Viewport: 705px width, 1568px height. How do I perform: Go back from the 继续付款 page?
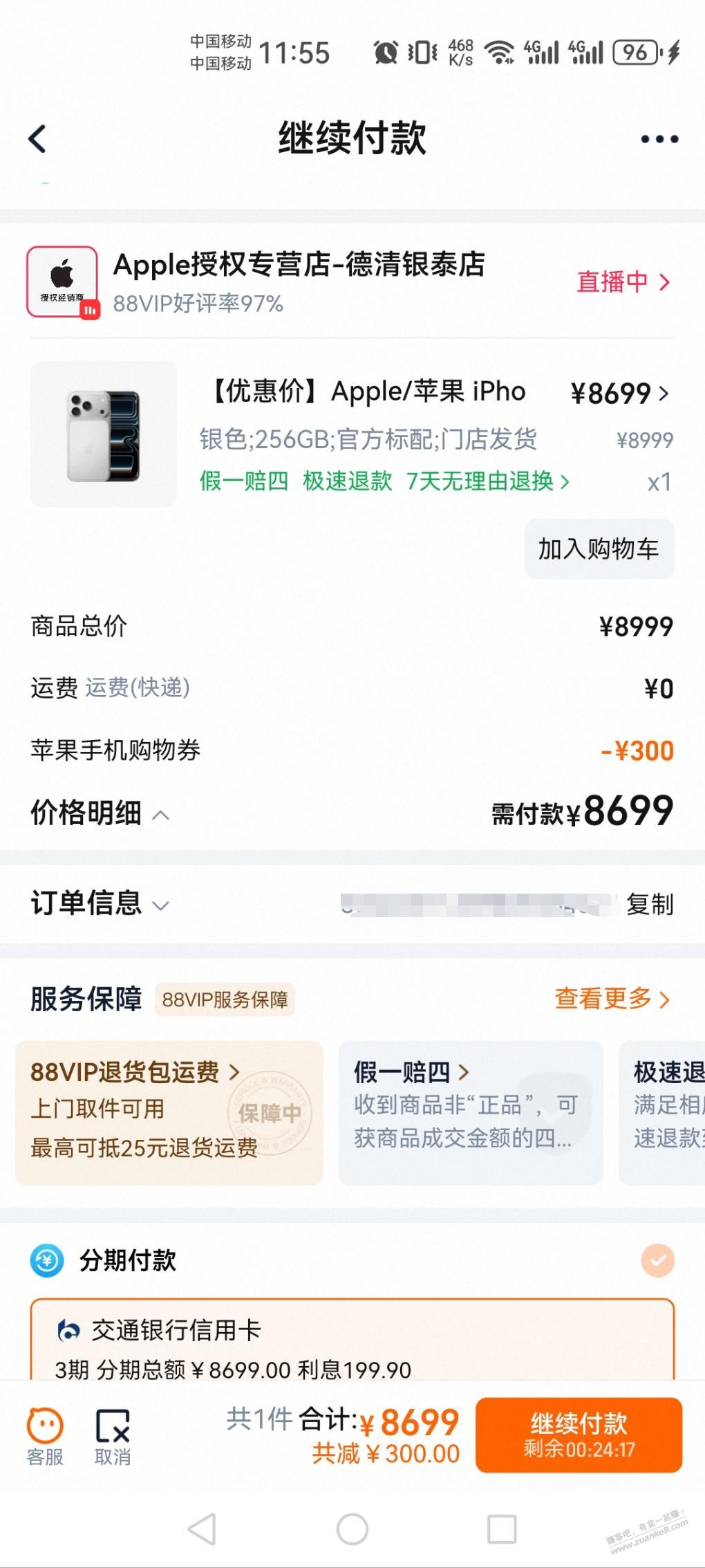37,139
